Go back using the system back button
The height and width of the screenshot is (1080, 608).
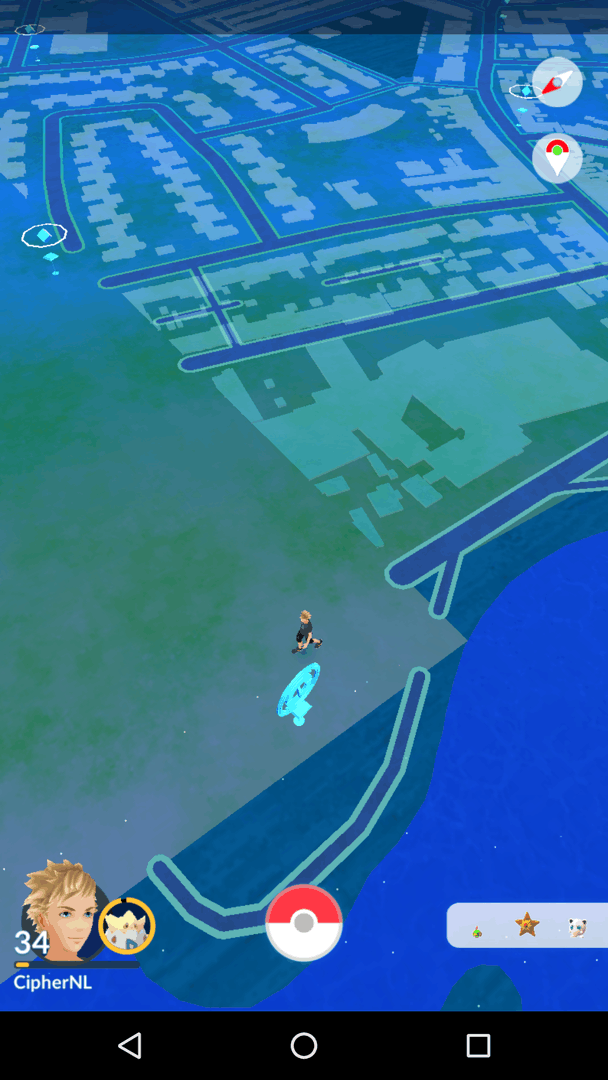pos(129,1046)
